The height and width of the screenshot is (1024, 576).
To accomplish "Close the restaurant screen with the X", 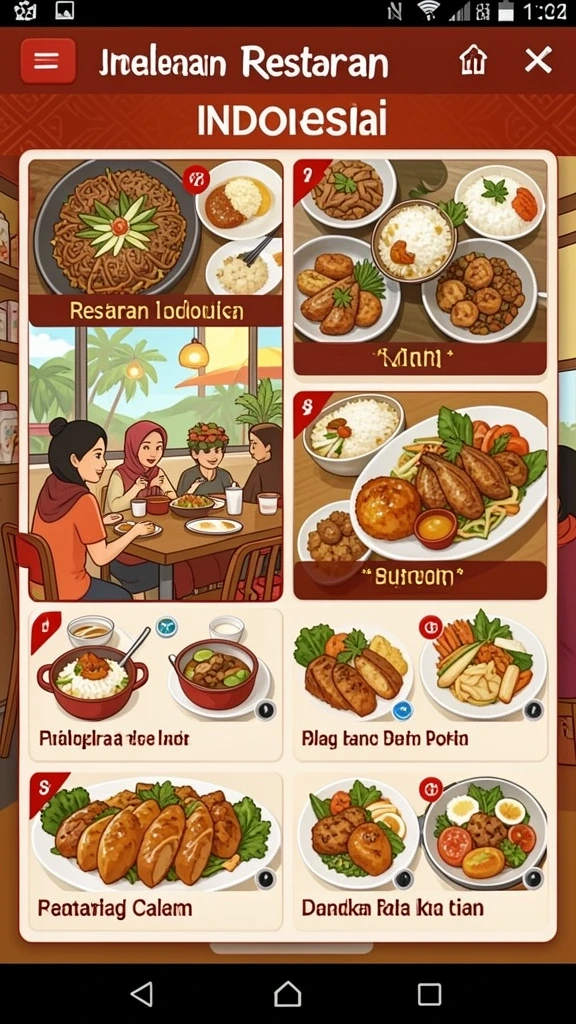I will click(x=539, y=61).
